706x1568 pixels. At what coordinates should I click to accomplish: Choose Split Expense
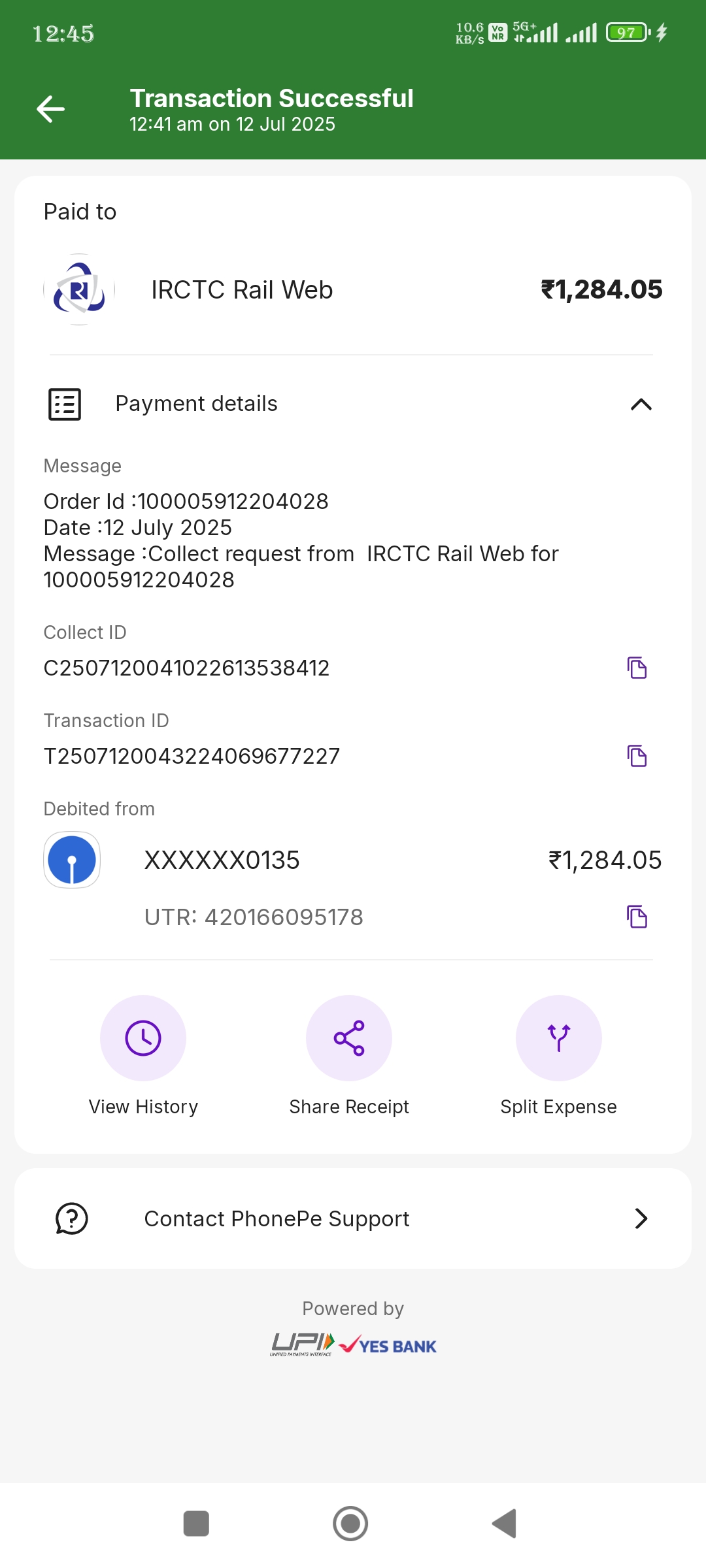(558, 1038)
